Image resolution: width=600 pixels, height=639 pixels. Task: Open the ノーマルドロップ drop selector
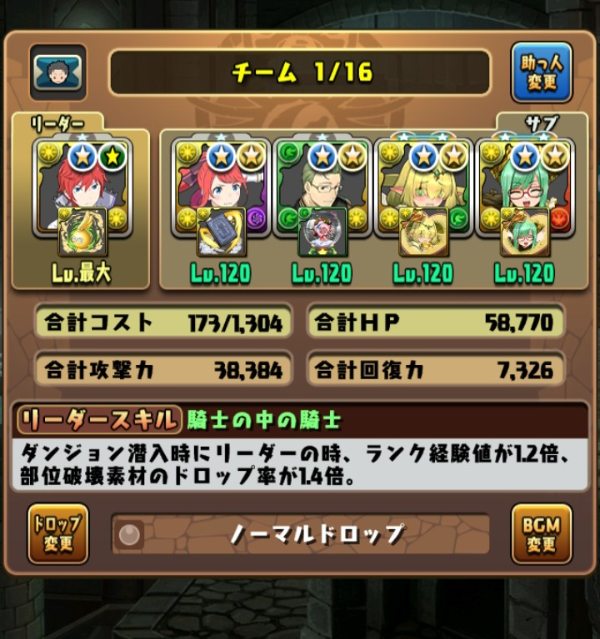[x=300, y=534]
